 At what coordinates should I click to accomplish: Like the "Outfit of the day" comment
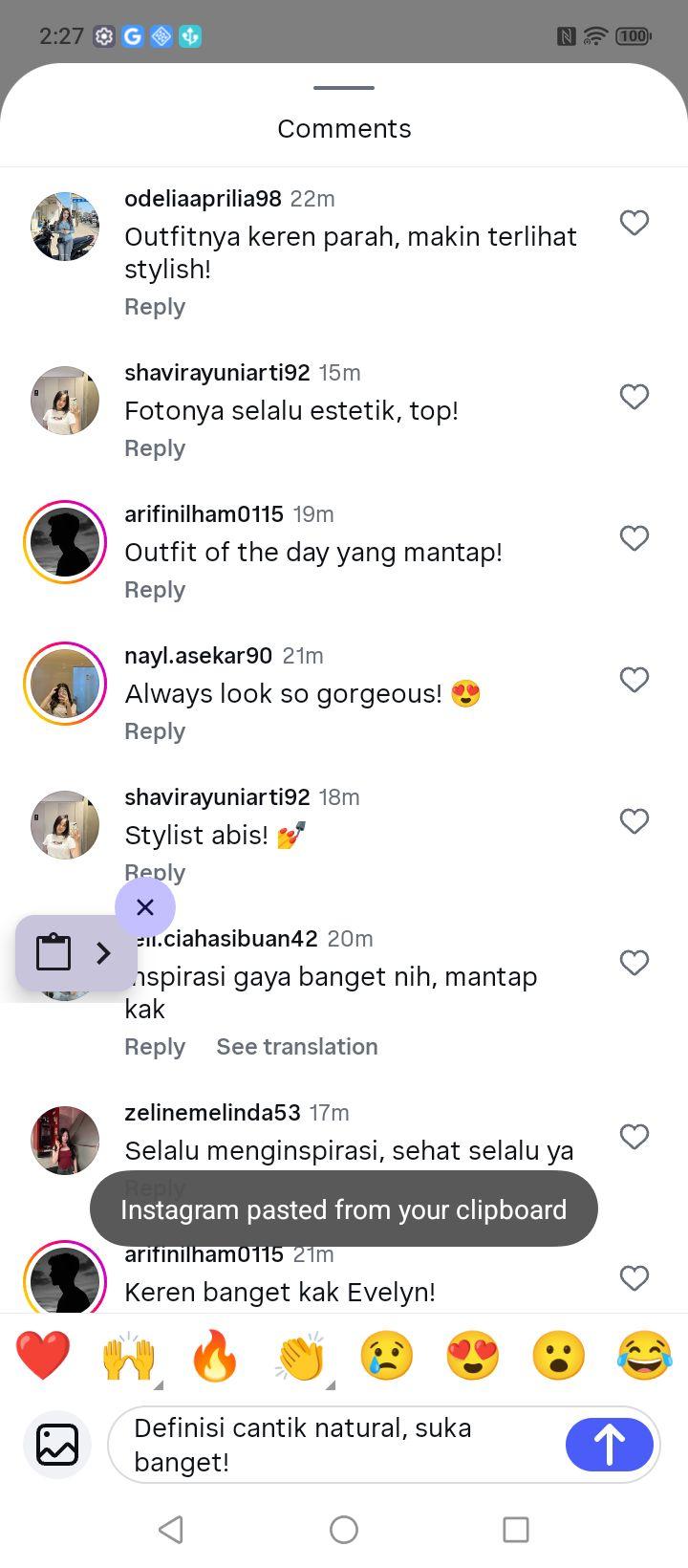tap(634, 538)
